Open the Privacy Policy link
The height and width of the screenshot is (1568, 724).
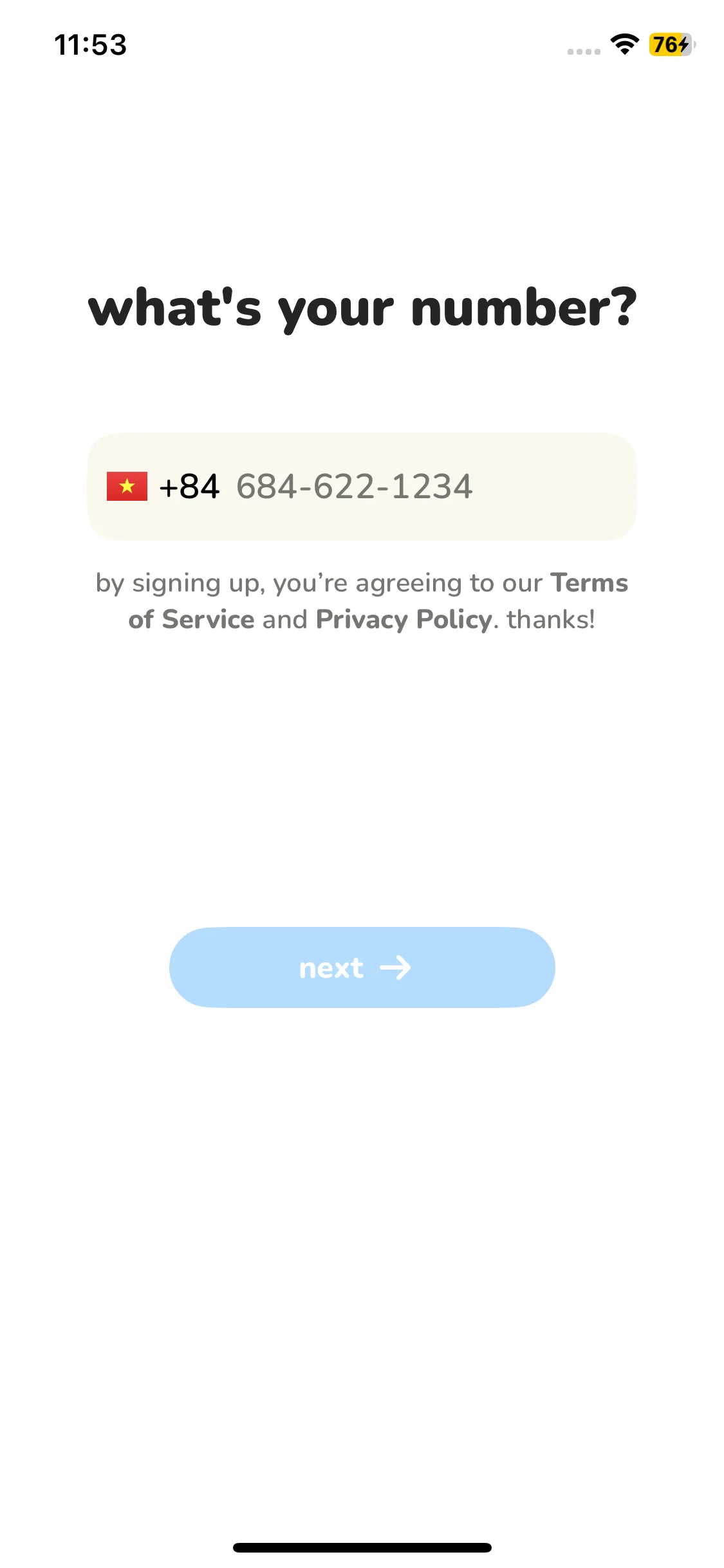tap(404, 620)
